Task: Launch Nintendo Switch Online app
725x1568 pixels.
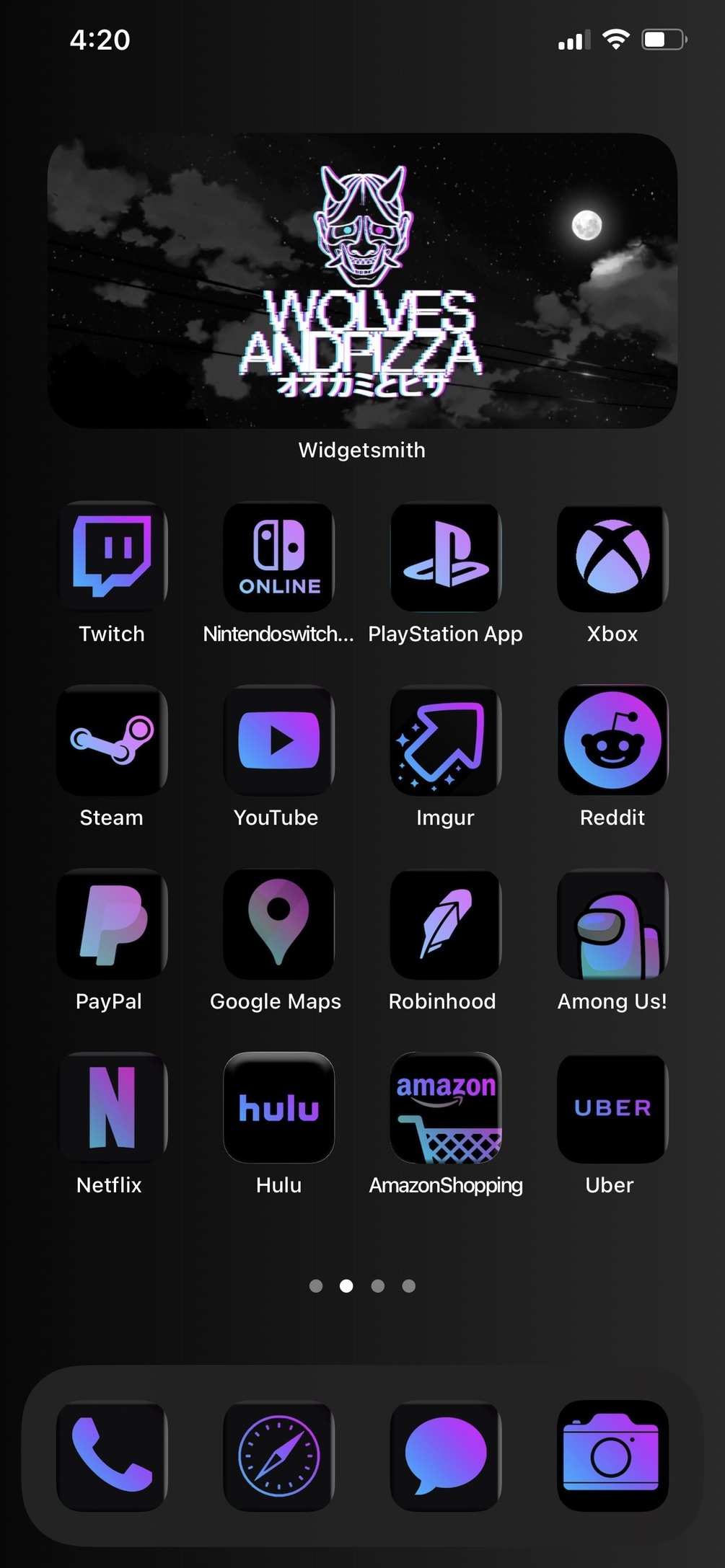Action: click(278, 557)
